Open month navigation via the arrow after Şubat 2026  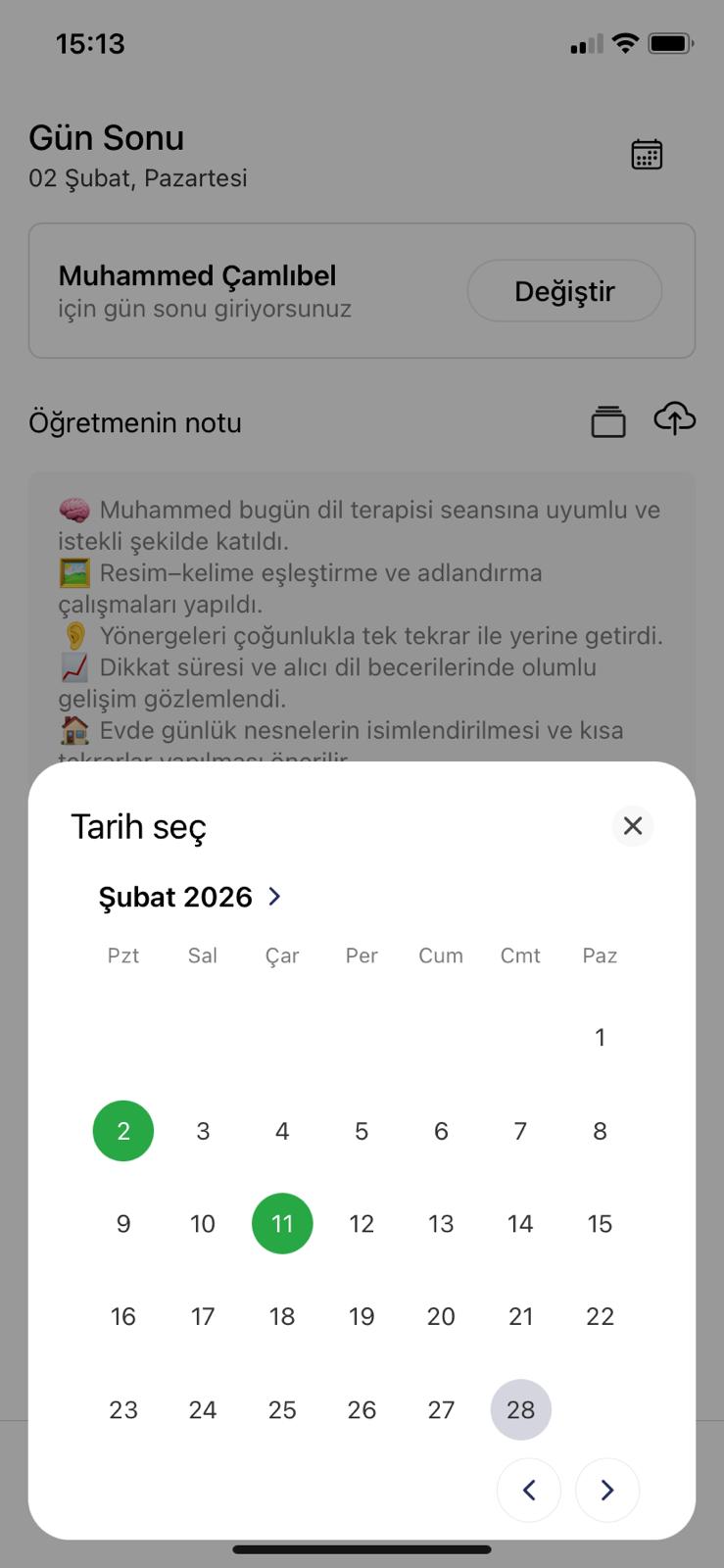point(274,896)
